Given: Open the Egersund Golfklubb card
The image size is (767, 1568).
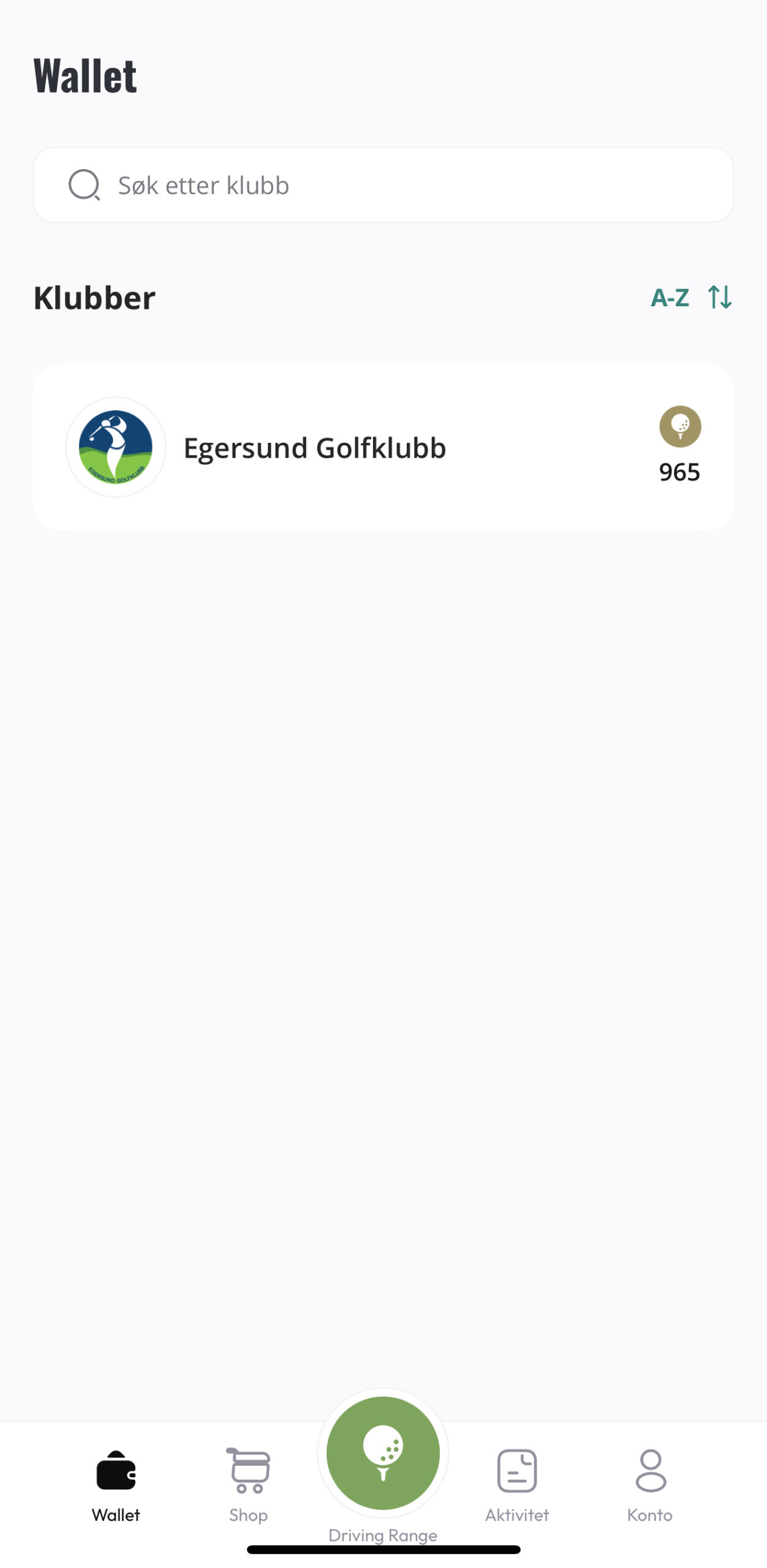Looking at the screenshot, I should (x=383, y=447).
